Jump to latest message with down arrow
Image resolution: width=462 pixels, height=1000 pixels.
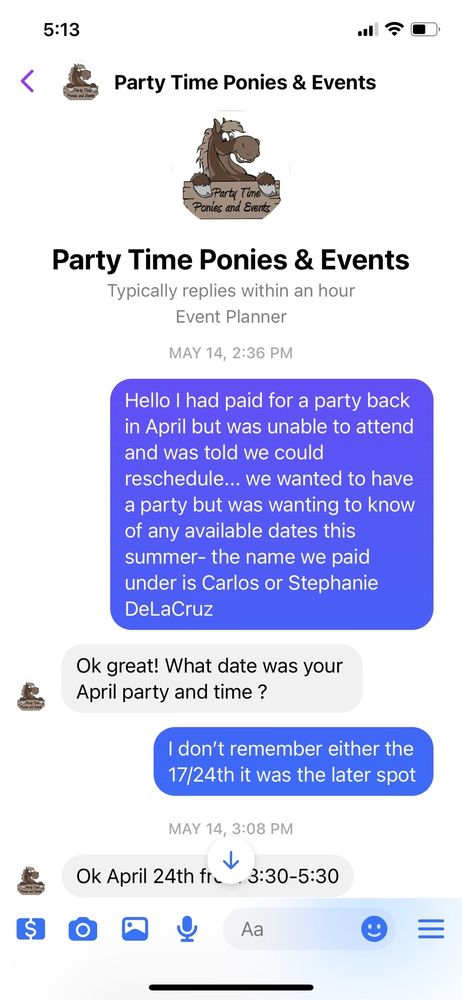tap(230, 861)
